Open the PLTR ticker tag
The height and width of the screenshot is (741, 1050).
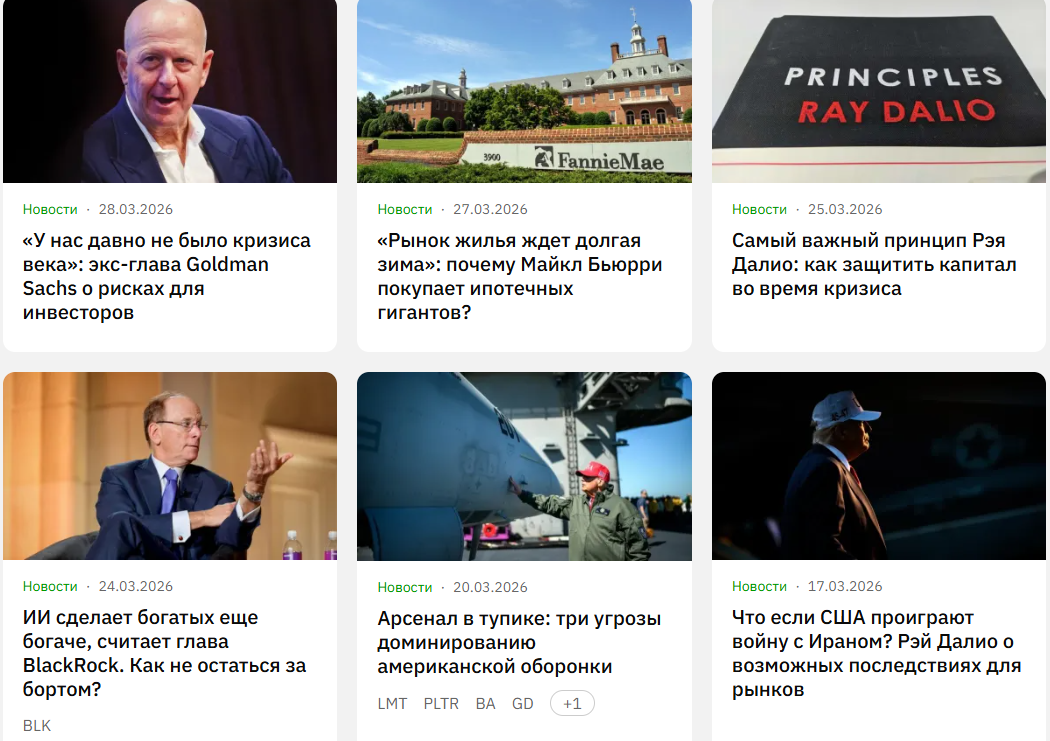pos(441,703)
